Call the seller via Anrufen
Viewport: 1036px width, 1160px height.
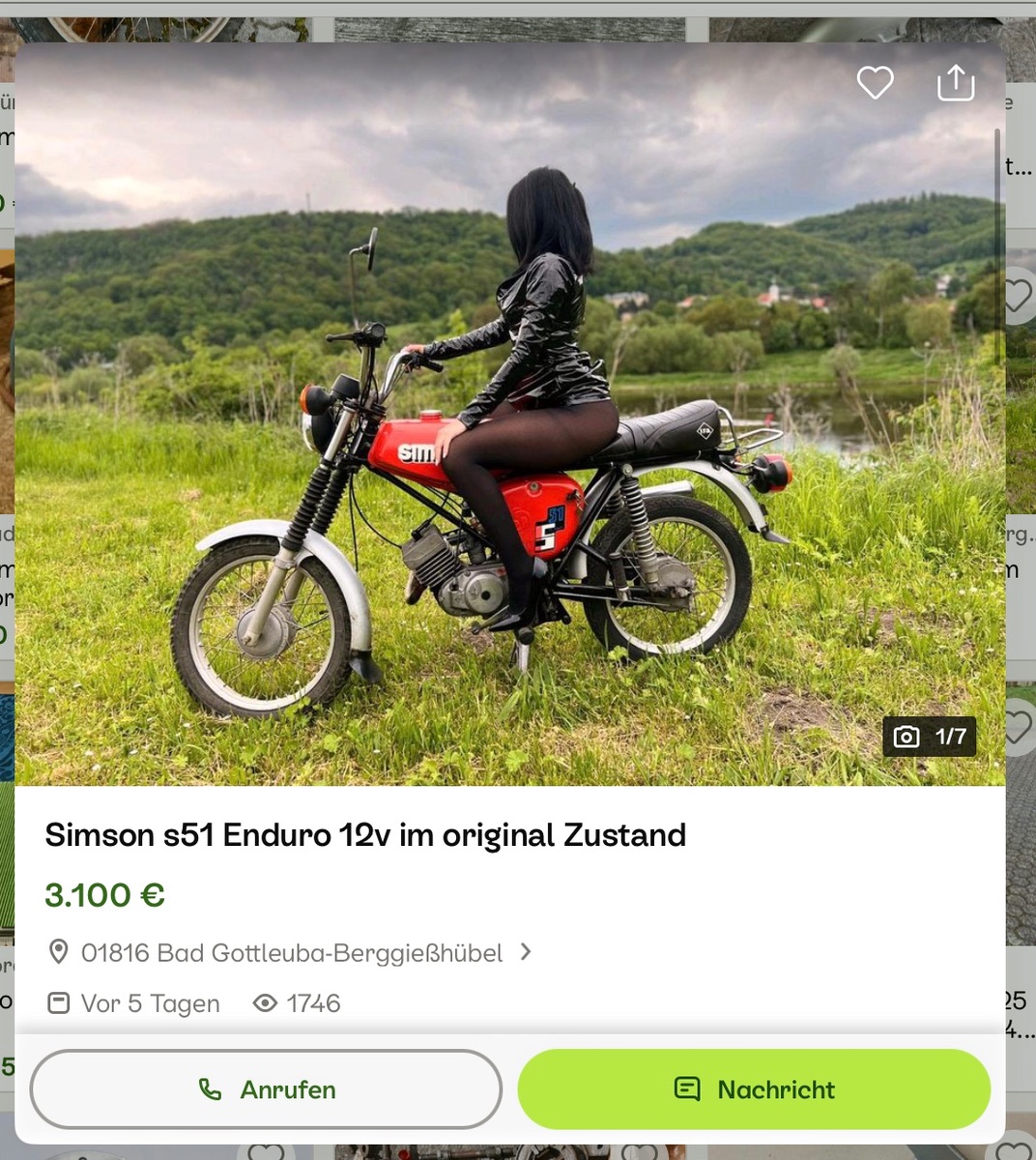266,1089
